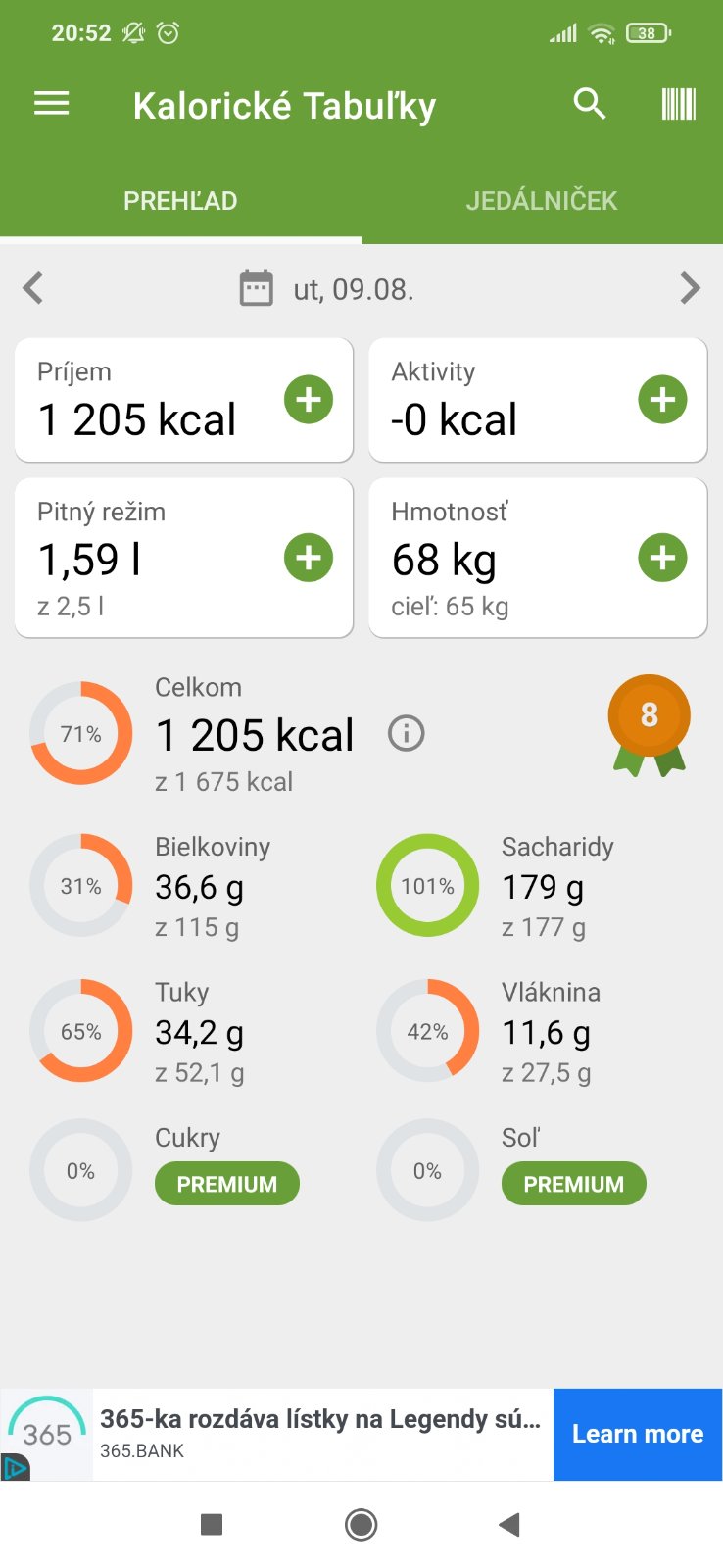
Task: Go to the next day
Action: 690,288
